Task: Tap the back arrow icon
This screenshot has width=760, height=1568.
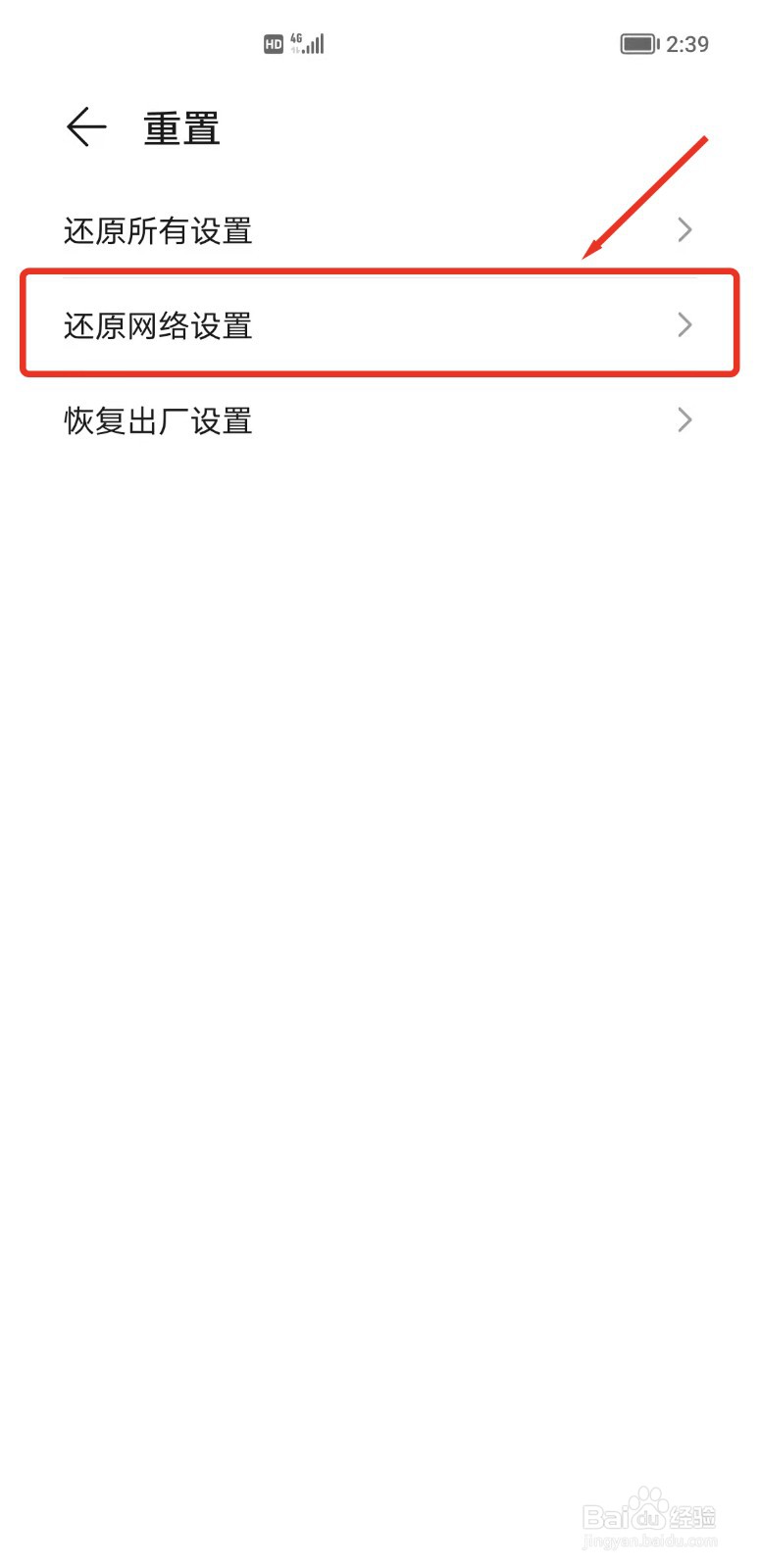Action: (x=84, y=126)
